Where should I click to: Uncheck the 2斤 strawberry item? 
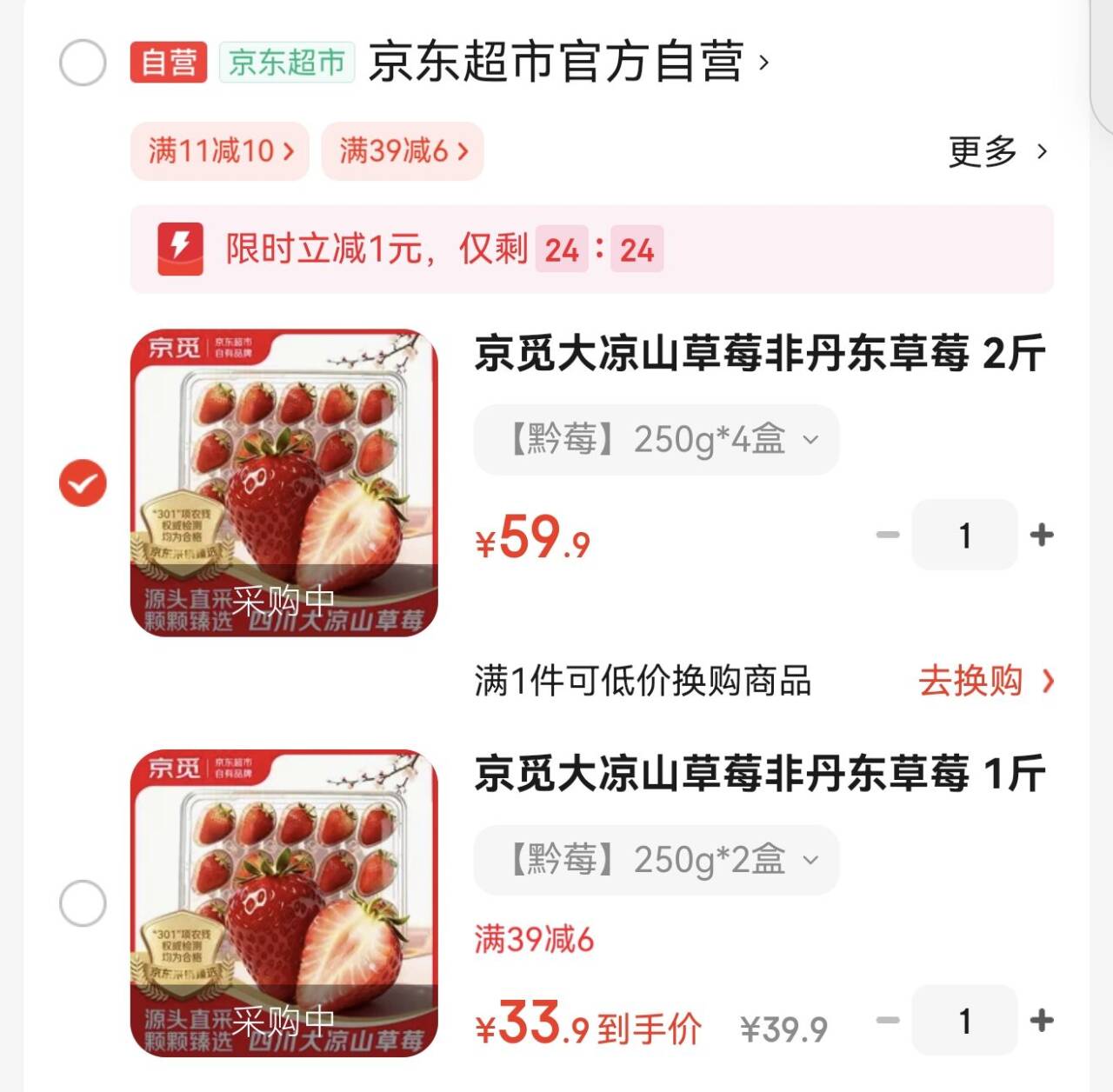point(83,483)
